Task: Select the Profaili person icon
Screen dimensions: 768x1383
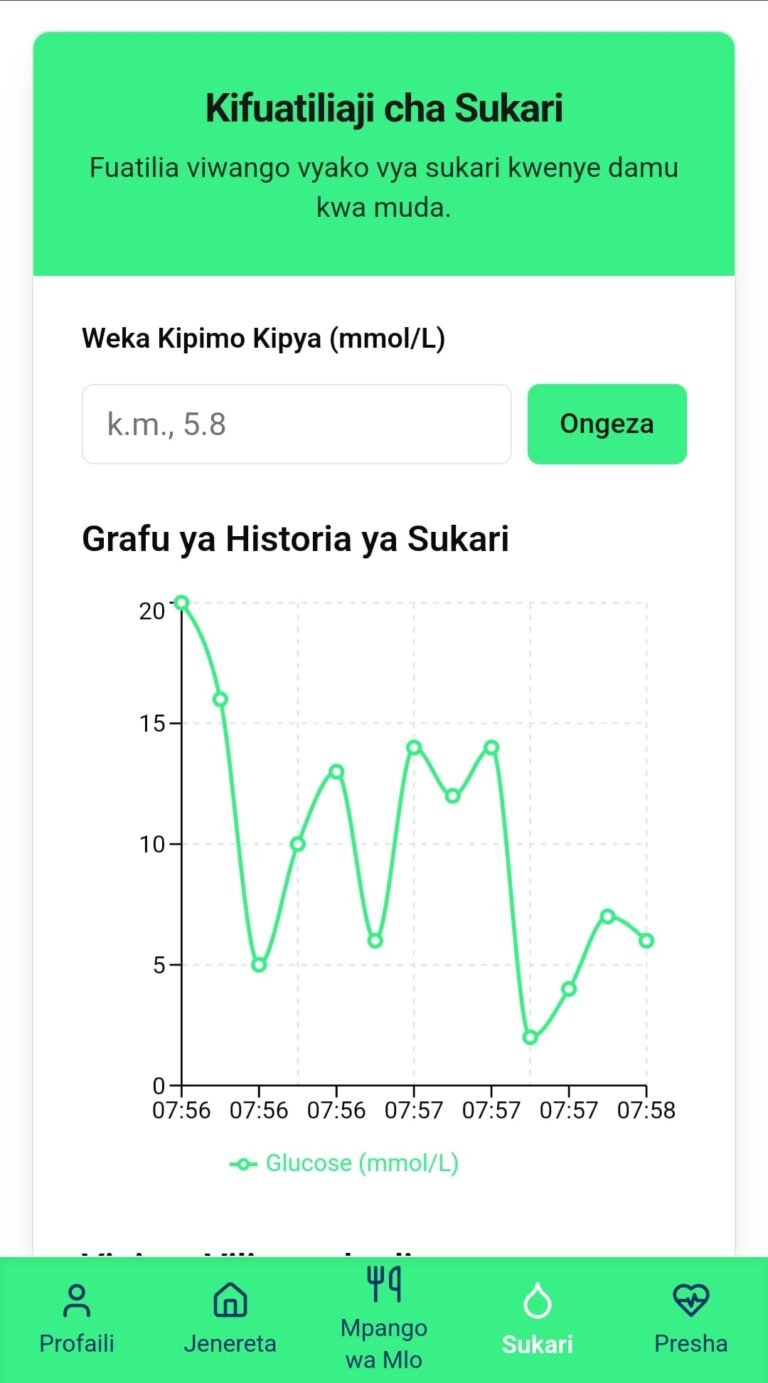Action: point(75,1301)
